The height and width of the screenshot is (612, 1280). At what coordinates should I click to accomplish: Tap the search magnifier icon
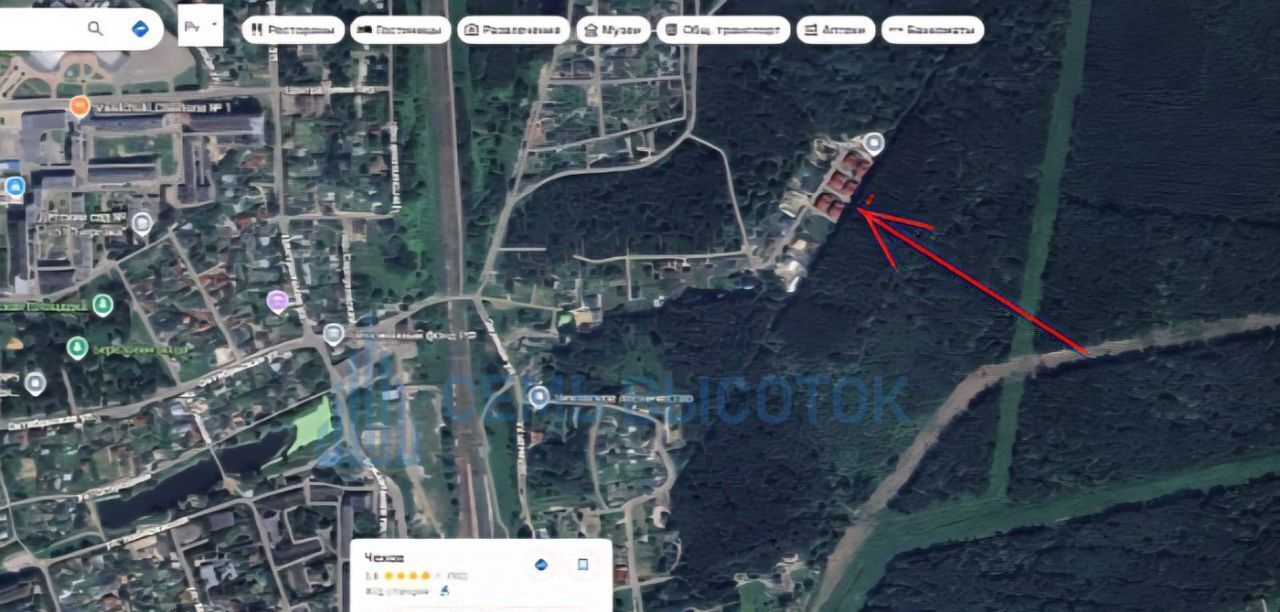[95, 28]
